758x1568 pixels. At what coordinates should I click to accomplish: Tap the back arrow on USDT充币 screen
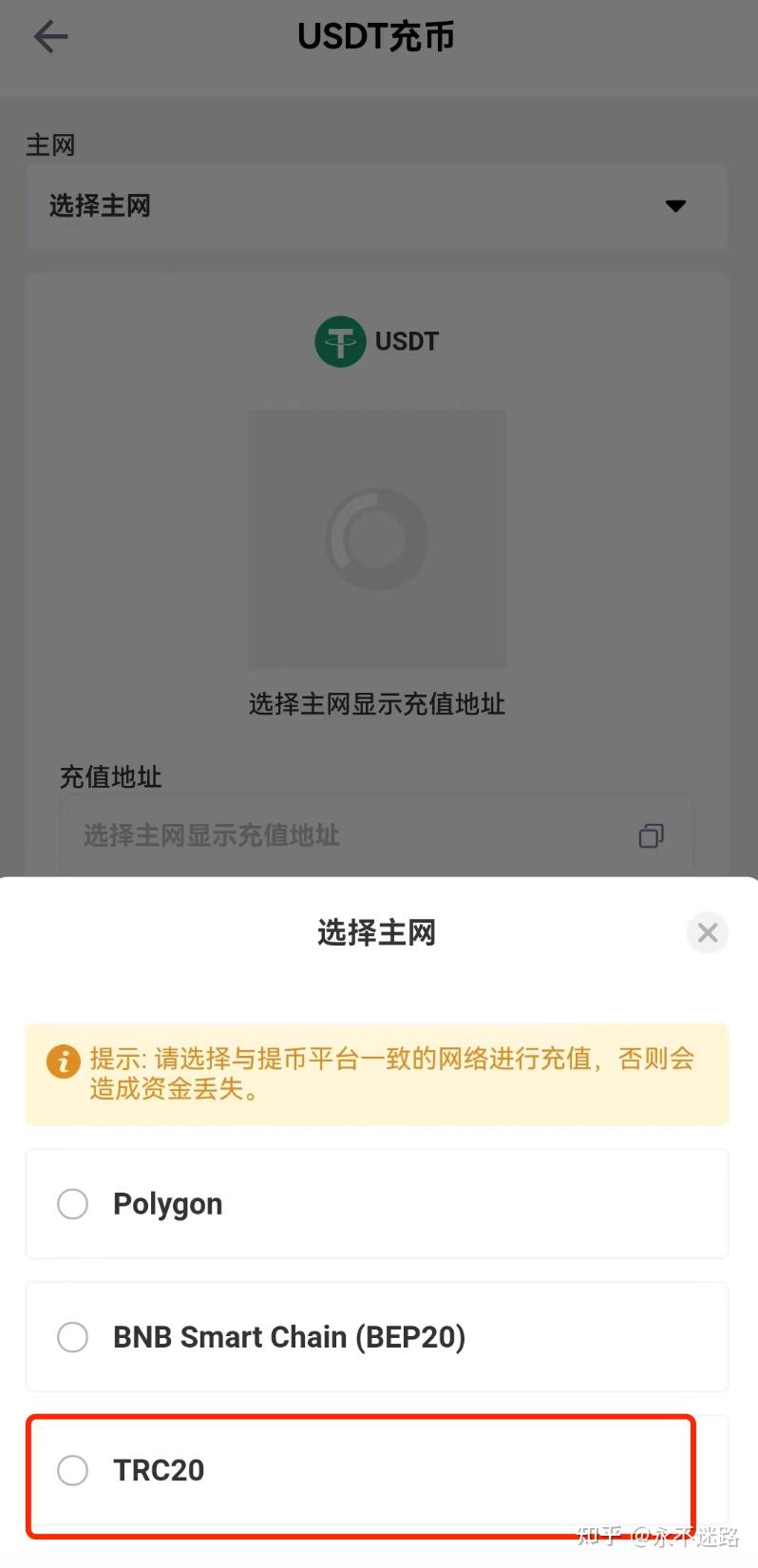point(49,36)
